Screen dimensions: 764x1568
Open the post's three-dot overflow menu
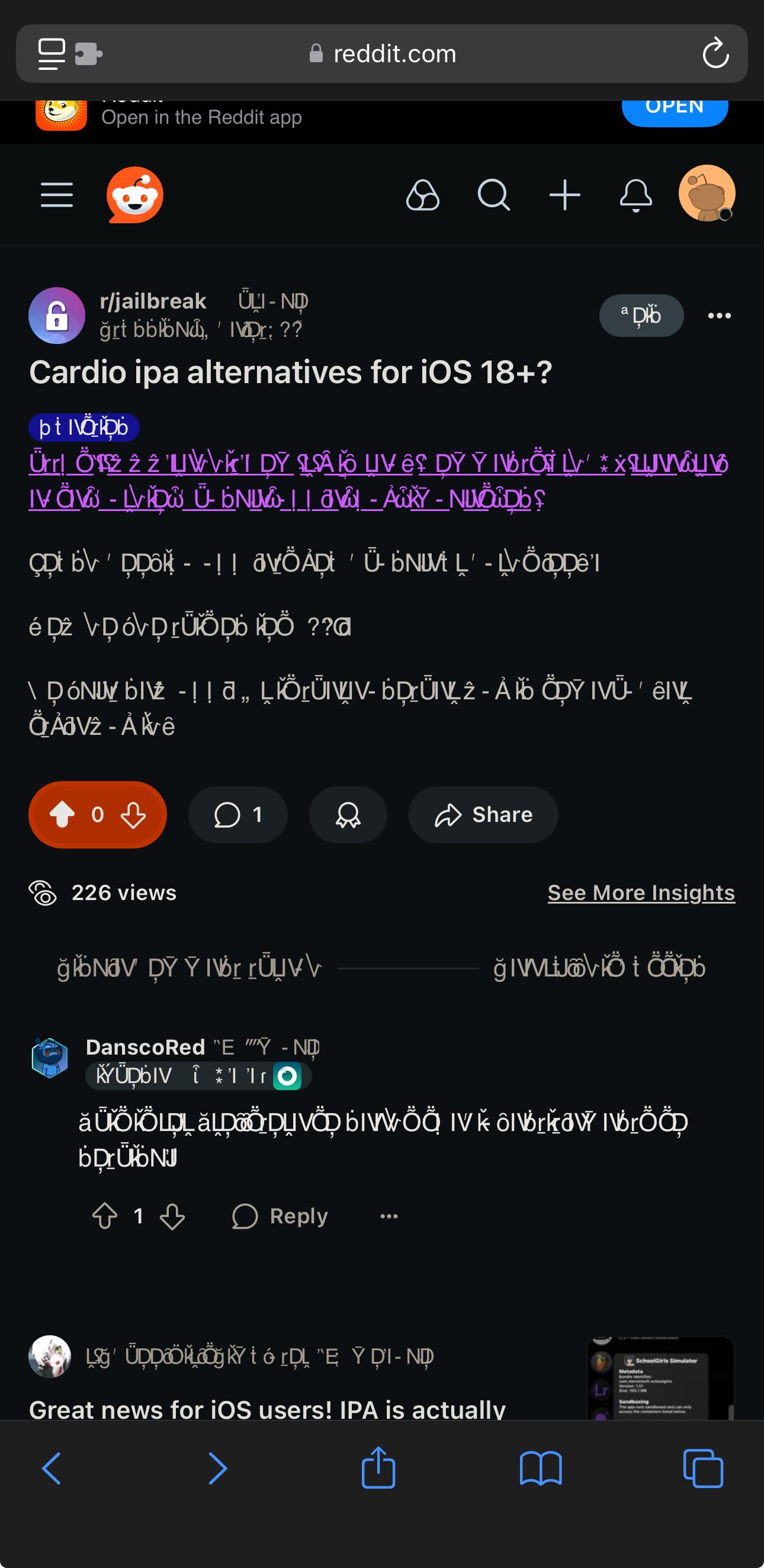pyautogui.click(x=720, y=315)
